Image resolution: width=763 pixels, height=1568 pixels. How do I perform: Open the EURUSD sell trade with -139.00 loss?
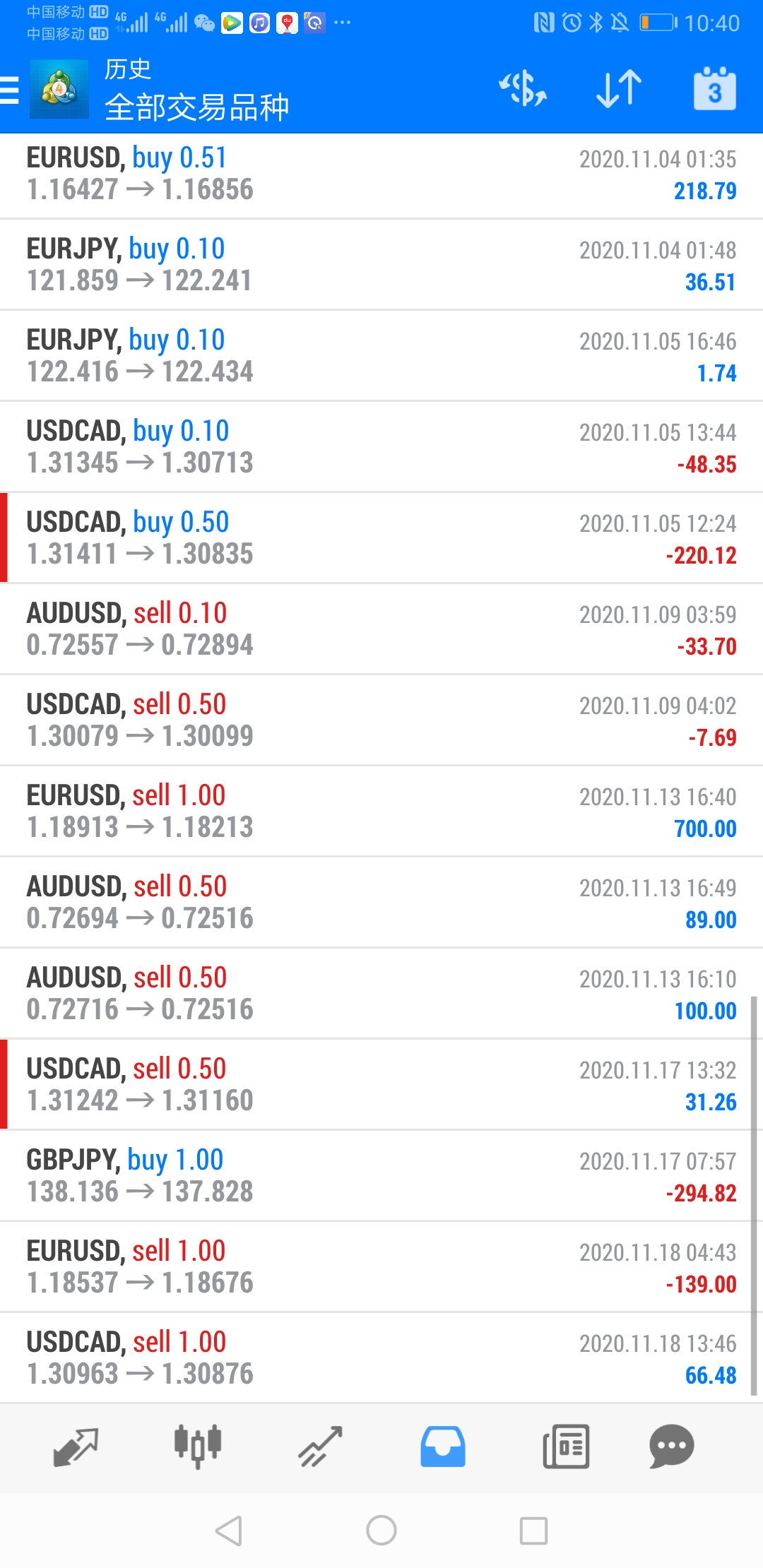click(381, 1267)
